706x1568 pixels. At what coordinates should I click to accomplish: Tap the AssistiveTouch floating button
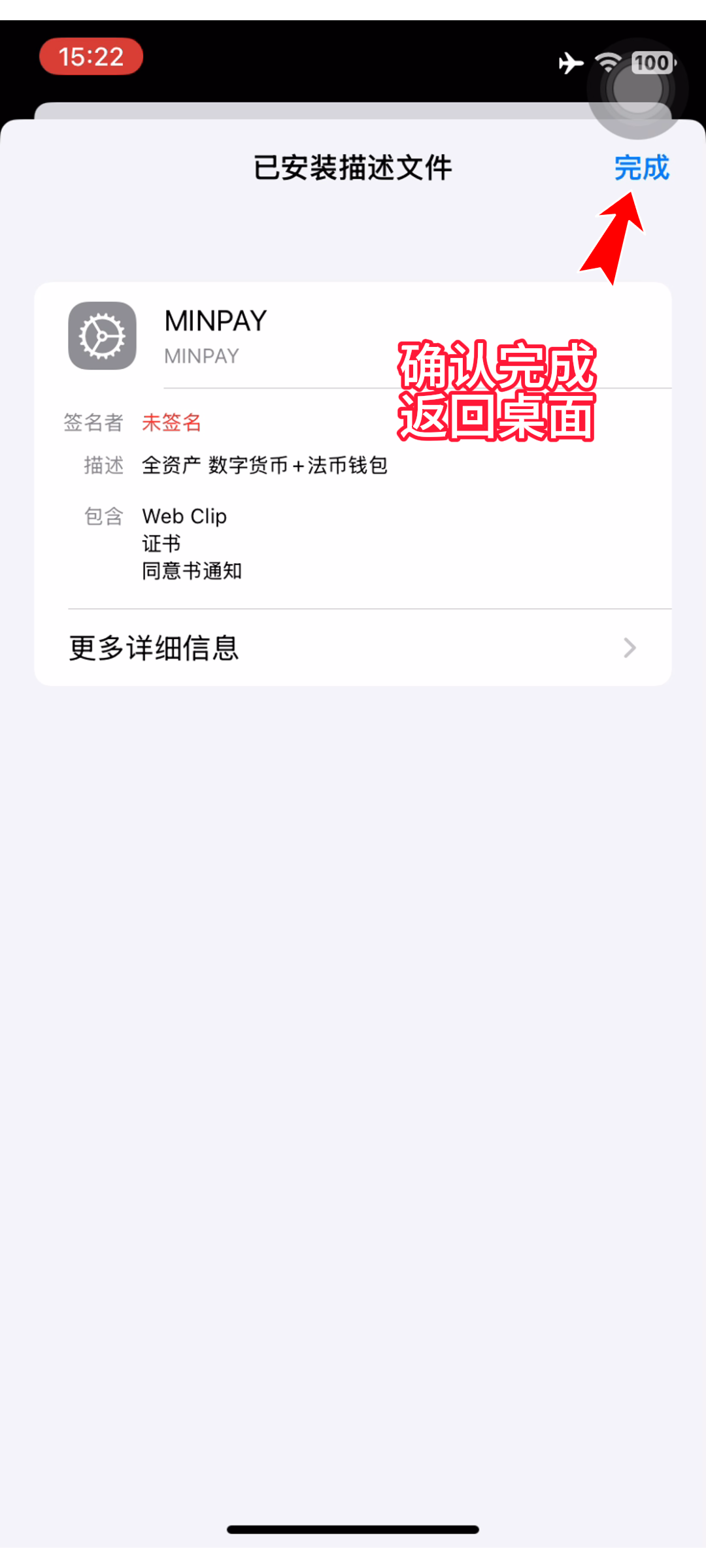click(637, 89)
